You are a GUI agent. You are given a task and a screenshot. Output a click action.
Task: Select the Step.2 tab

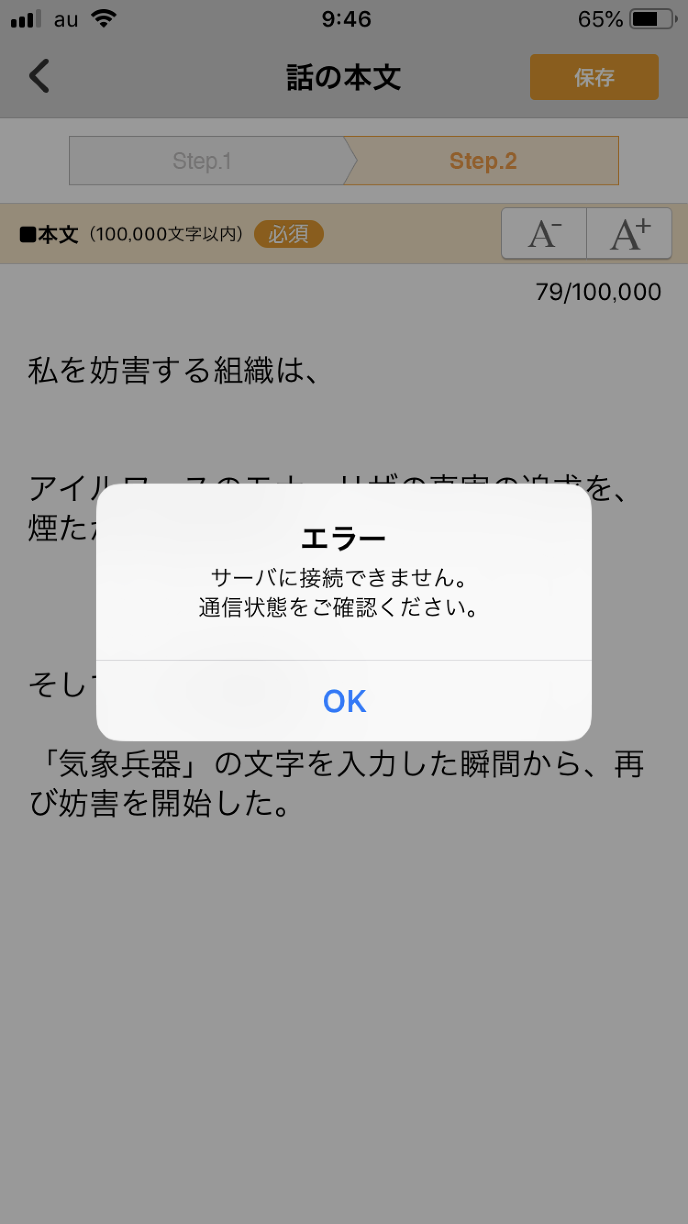click(x=483, y=162)
